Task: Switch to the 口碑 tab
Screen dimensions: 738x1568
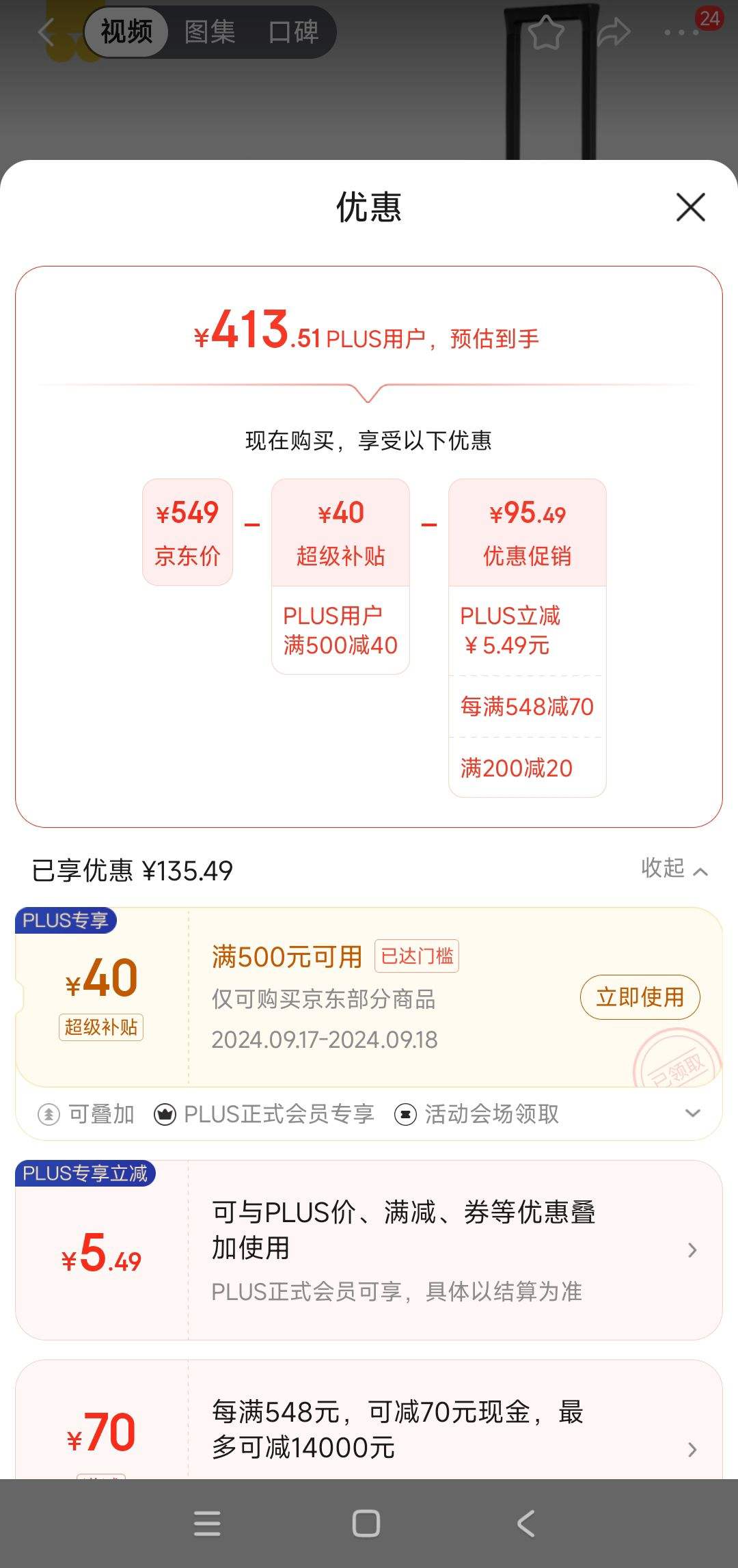Action: (x=293, y=32)
